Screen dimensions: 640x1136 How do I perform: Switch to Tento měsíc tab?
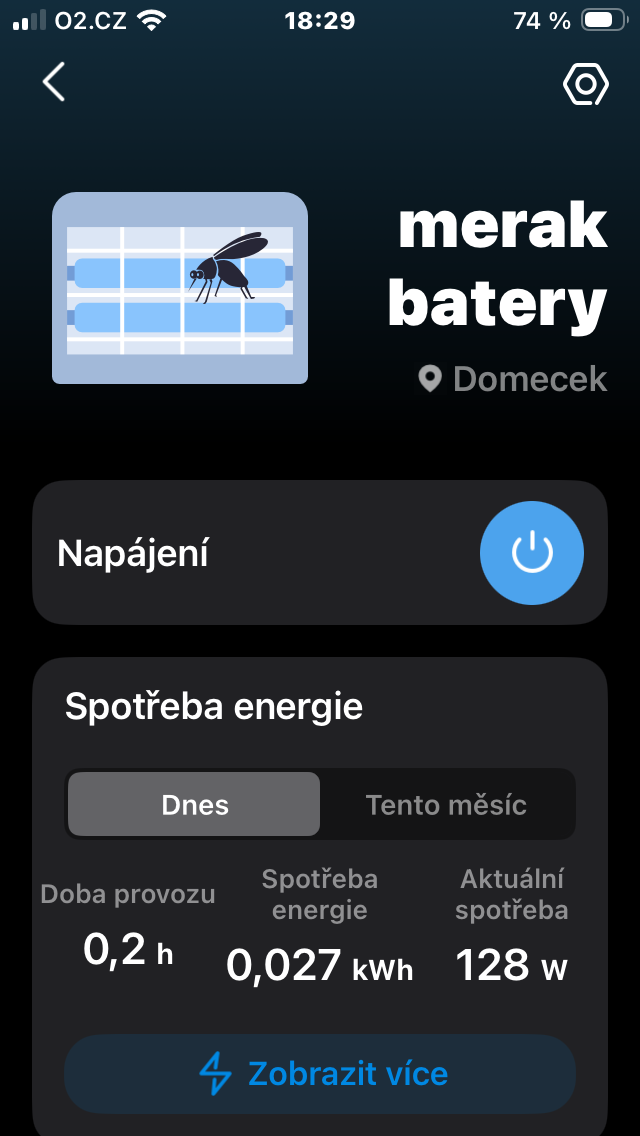click(446, 804)
